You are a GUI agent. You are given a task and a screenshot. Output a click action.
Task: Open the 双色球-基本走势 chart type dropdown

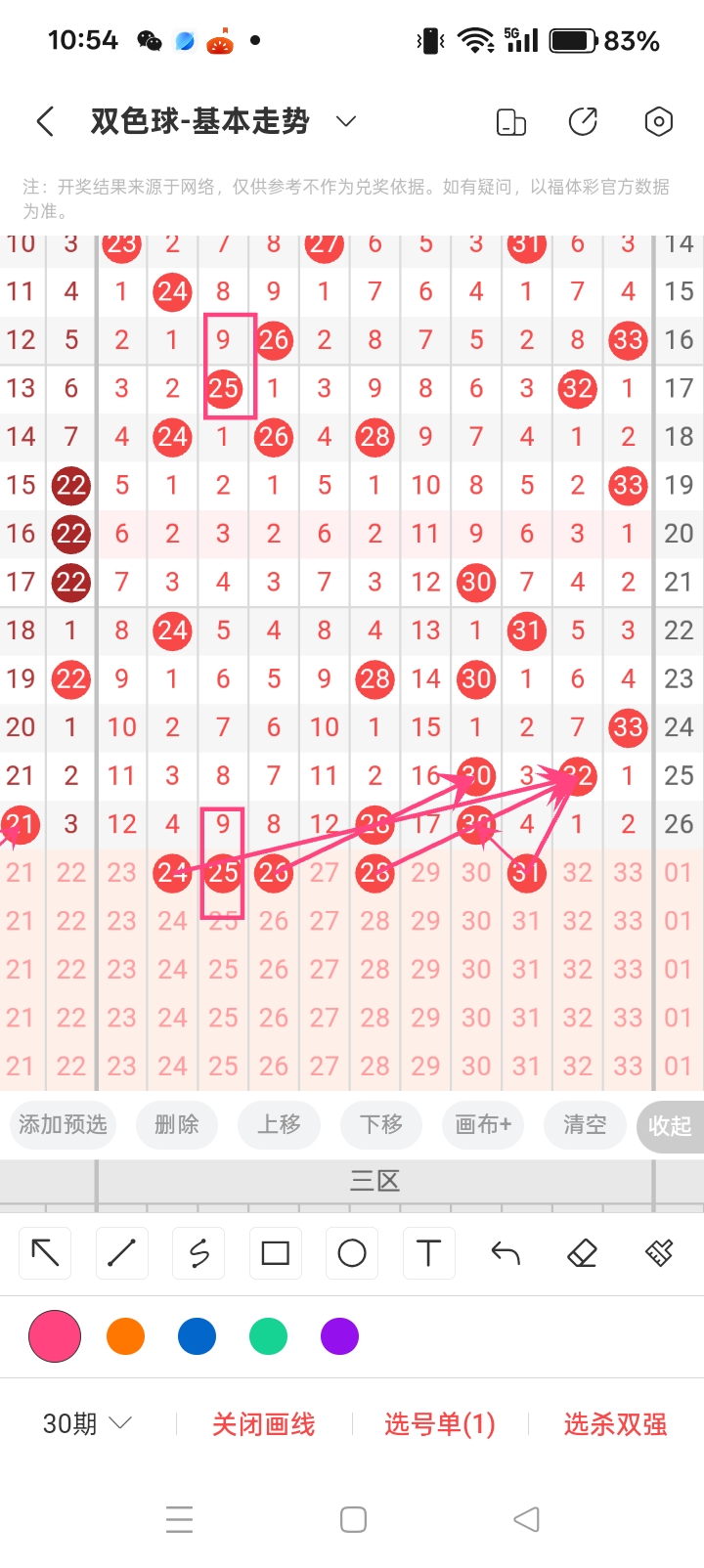[344, 121]
